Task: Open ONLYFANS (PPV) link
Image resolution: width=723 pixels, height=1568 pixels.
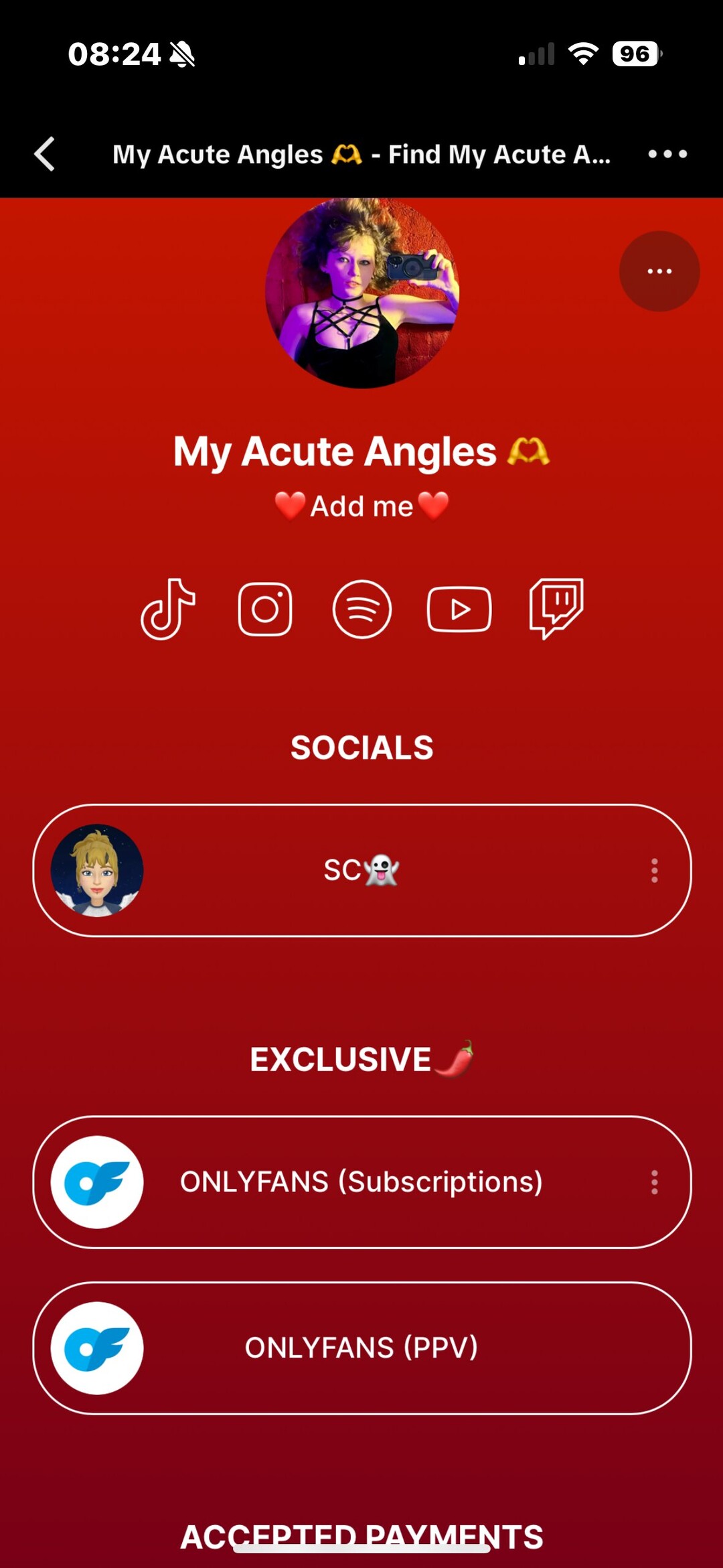Action: (361, 1348)
